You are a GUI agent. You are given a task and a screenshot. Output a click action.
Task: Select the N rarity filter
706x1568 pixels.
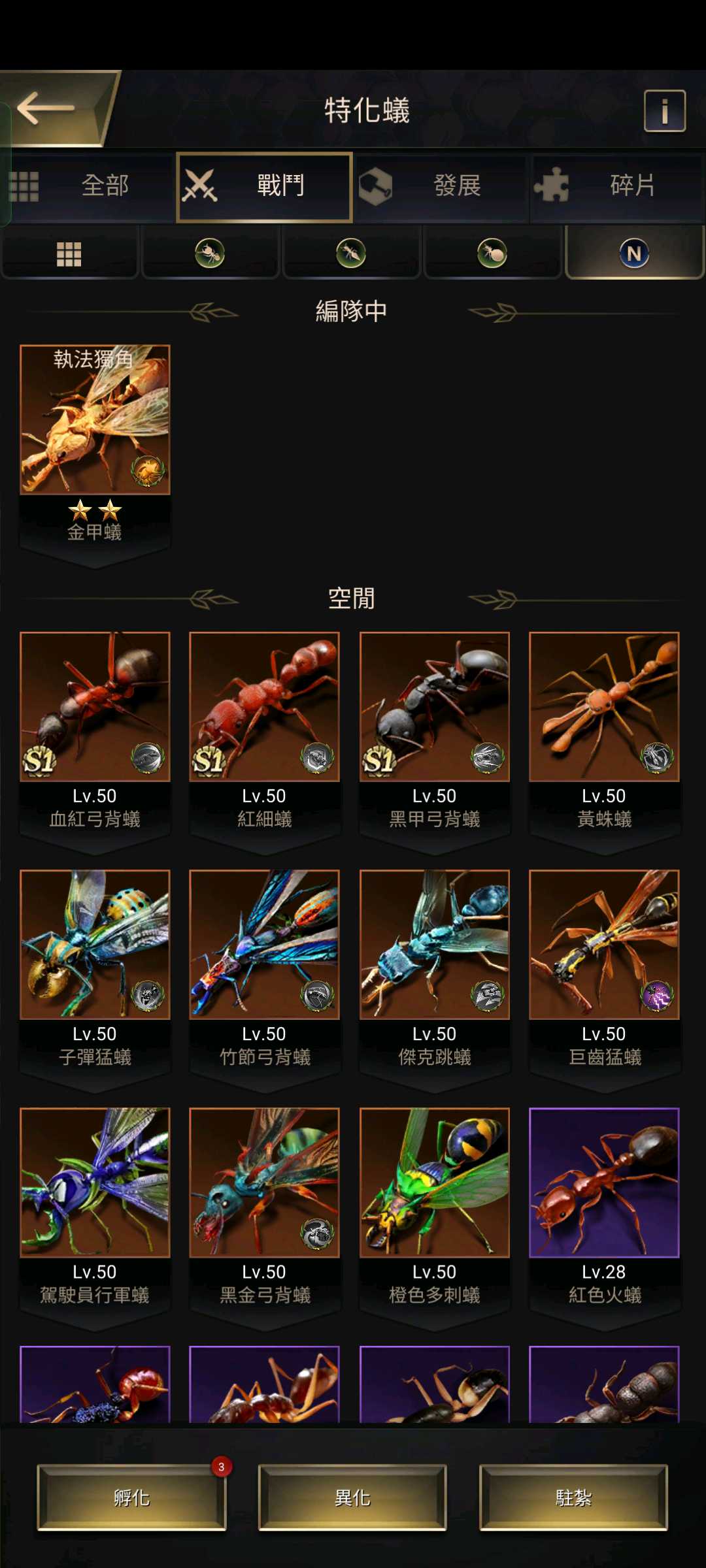[633, 253]
